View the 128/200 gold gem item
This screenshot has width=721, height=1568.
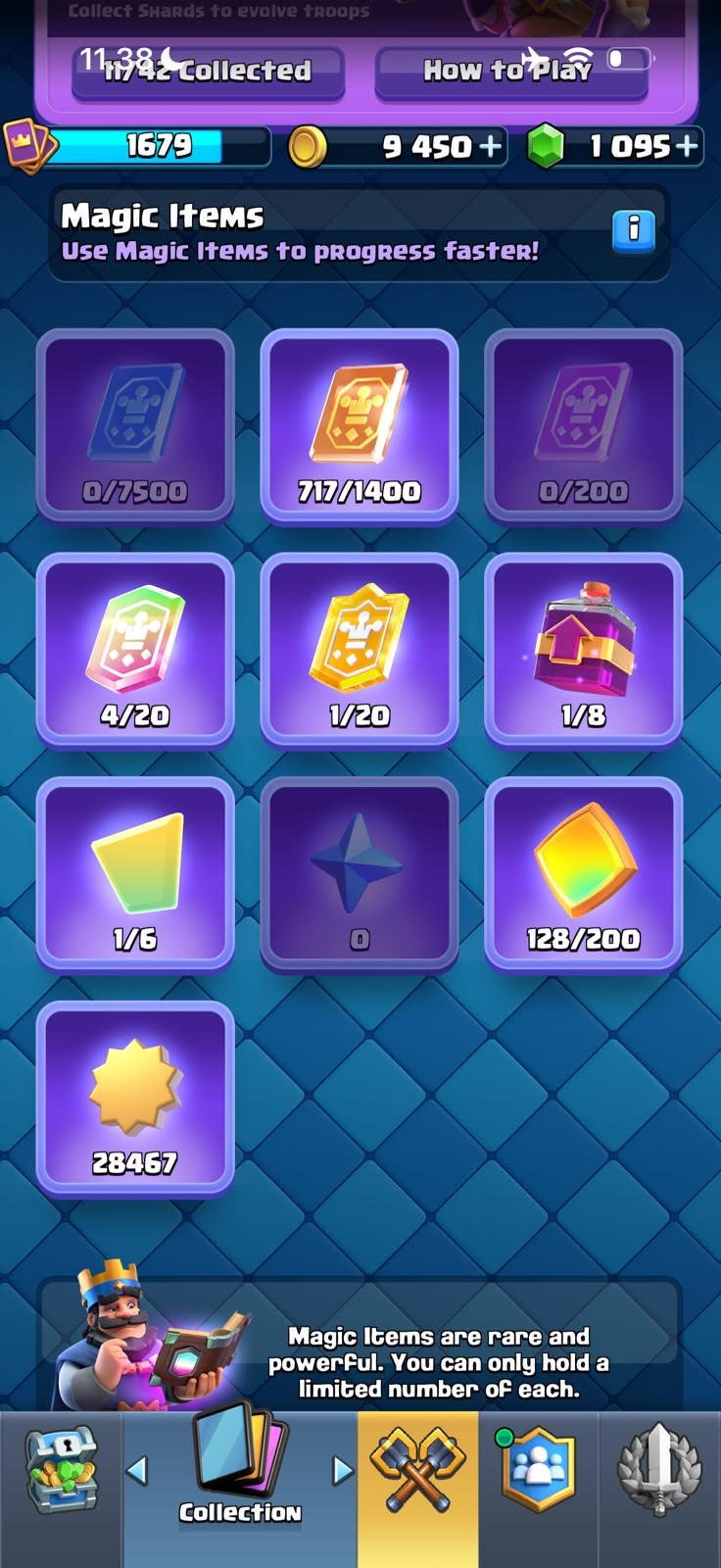click(584, 874)
